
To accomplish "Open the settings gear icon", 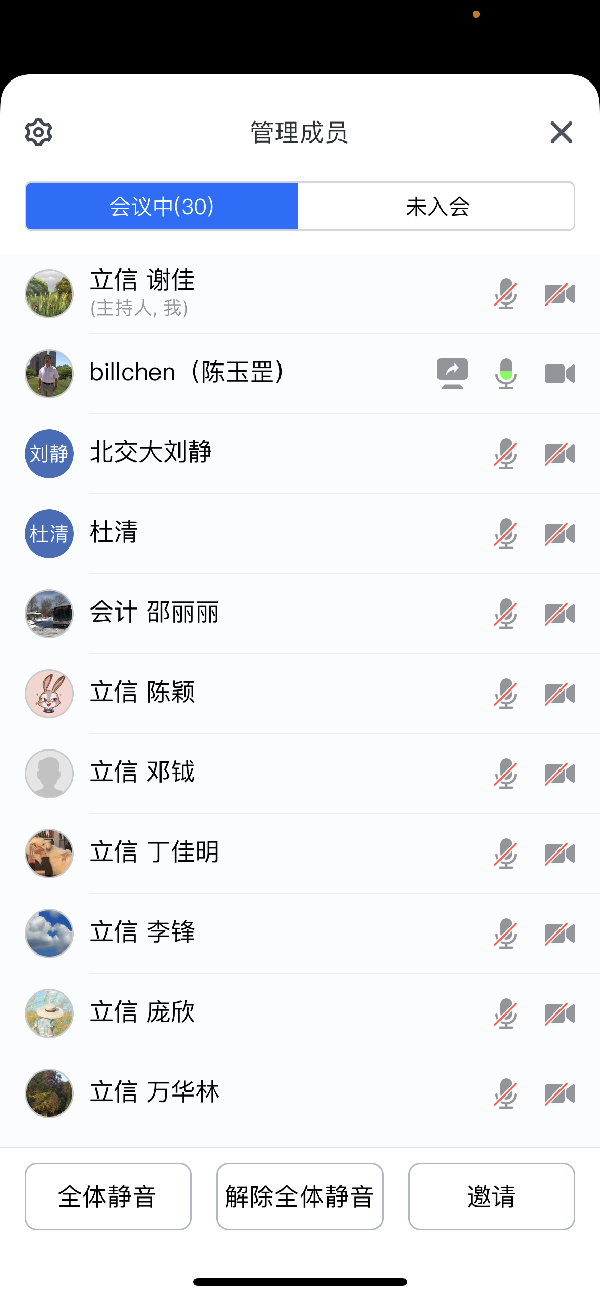I will coord(38,132).
